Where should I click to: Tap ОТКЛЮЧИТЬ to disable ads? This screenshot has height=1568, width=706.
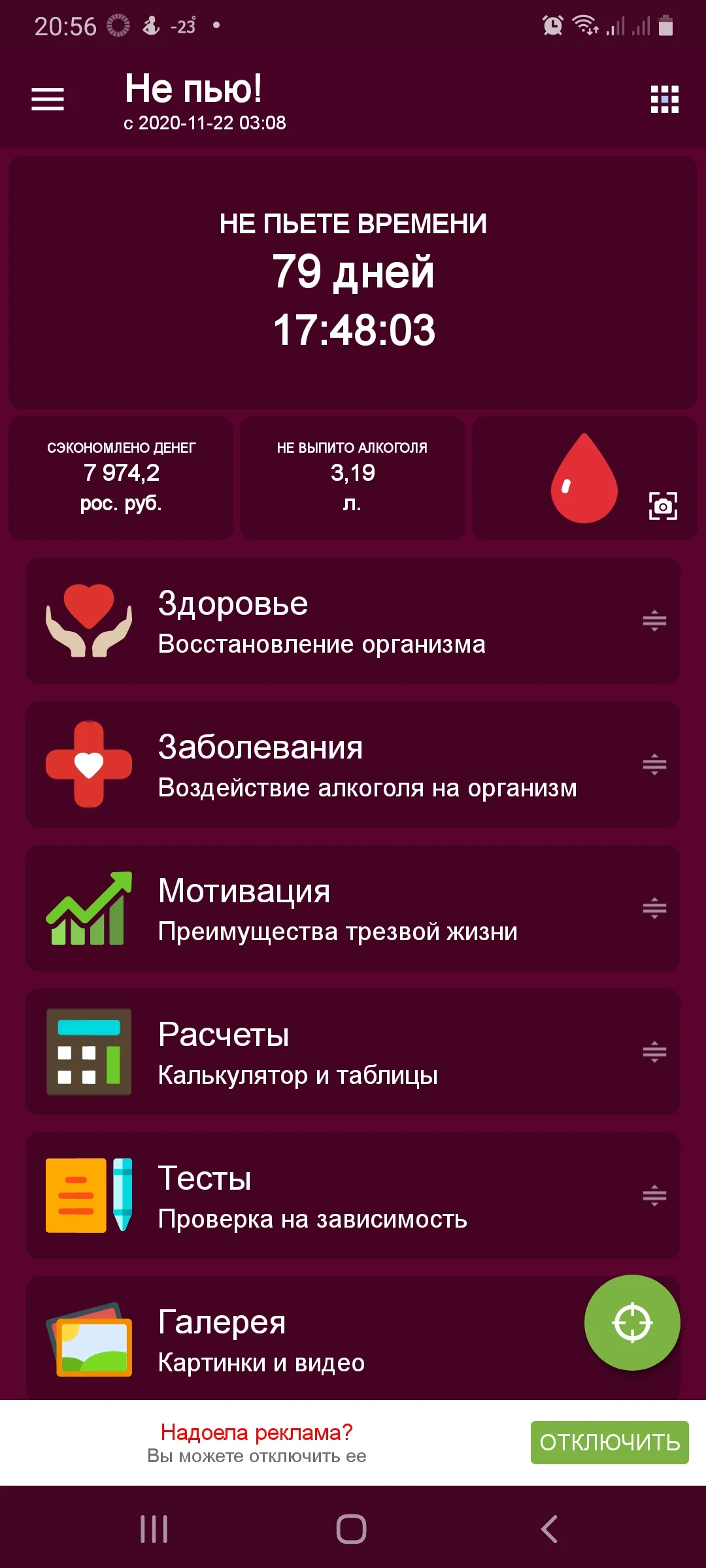click(x=609, y=1442)
